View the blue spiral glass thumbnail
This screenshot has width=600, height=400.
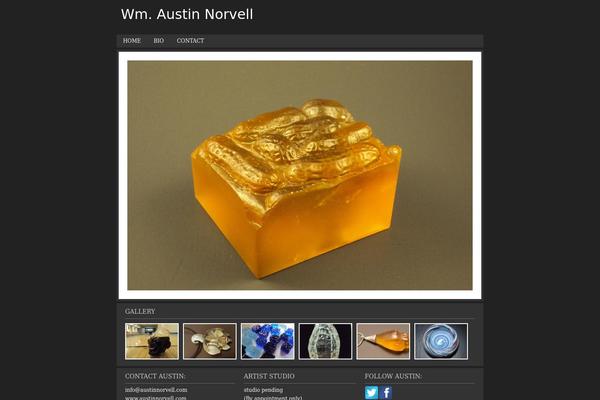[x=441, y=341]
